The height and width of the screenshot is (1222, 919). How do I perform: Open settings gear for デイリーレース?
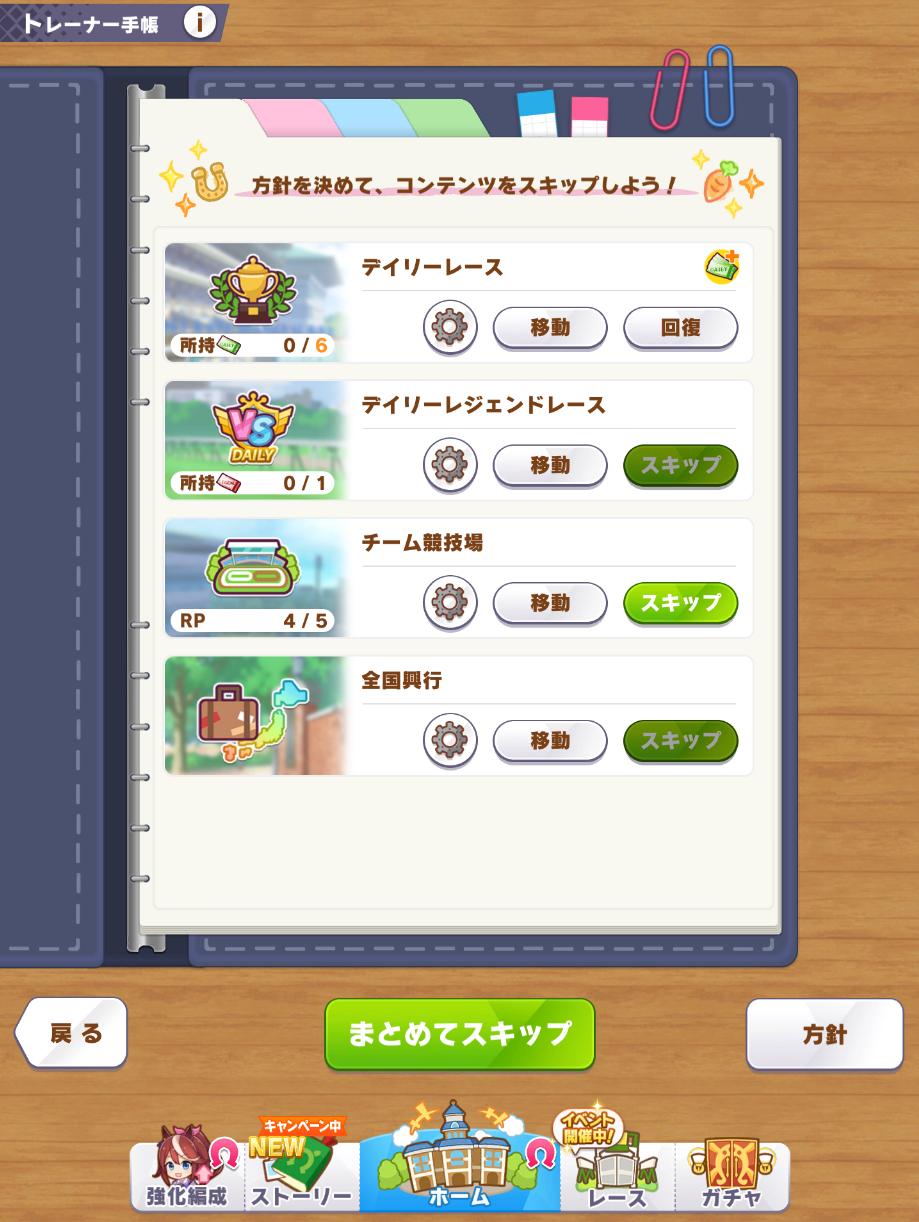pos(450,328)
